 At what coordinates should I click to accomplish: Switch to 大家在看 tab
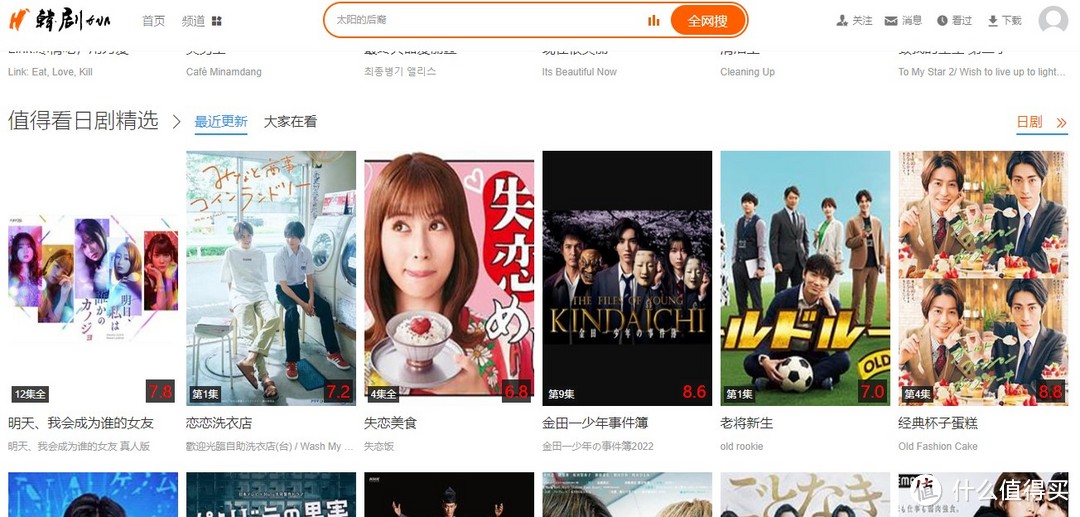click(x=290, y=122)
